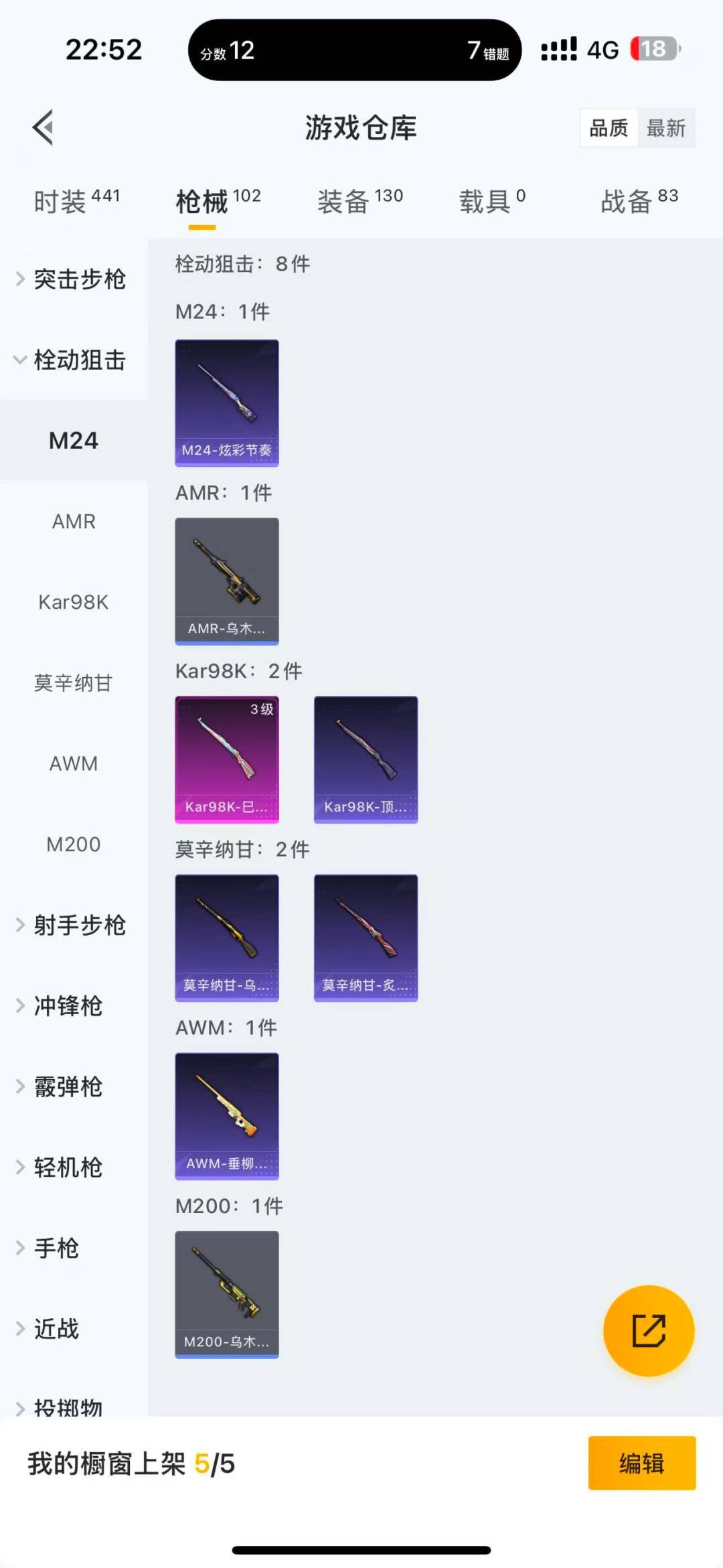
Task: Tap the 编辑 button
Action: pos(641,1464)
